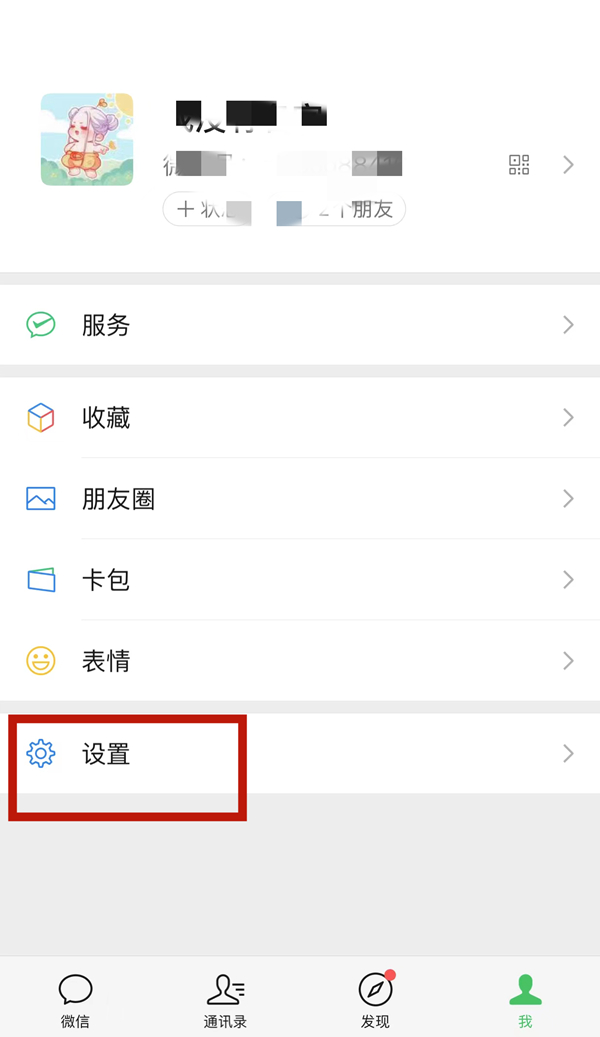The width and height of the screenshot is (600, 1037).
Task: Open 收藏 (Favorites)
Action: [300, 417]
